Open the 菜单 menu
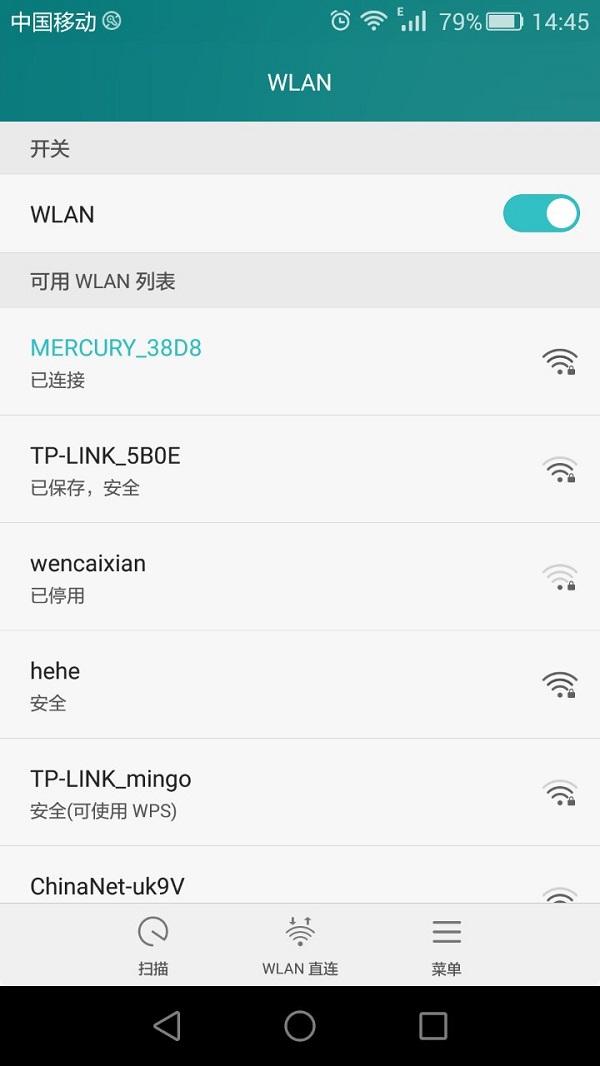This screenshot has height=1066, width=600. click(446, 946)
